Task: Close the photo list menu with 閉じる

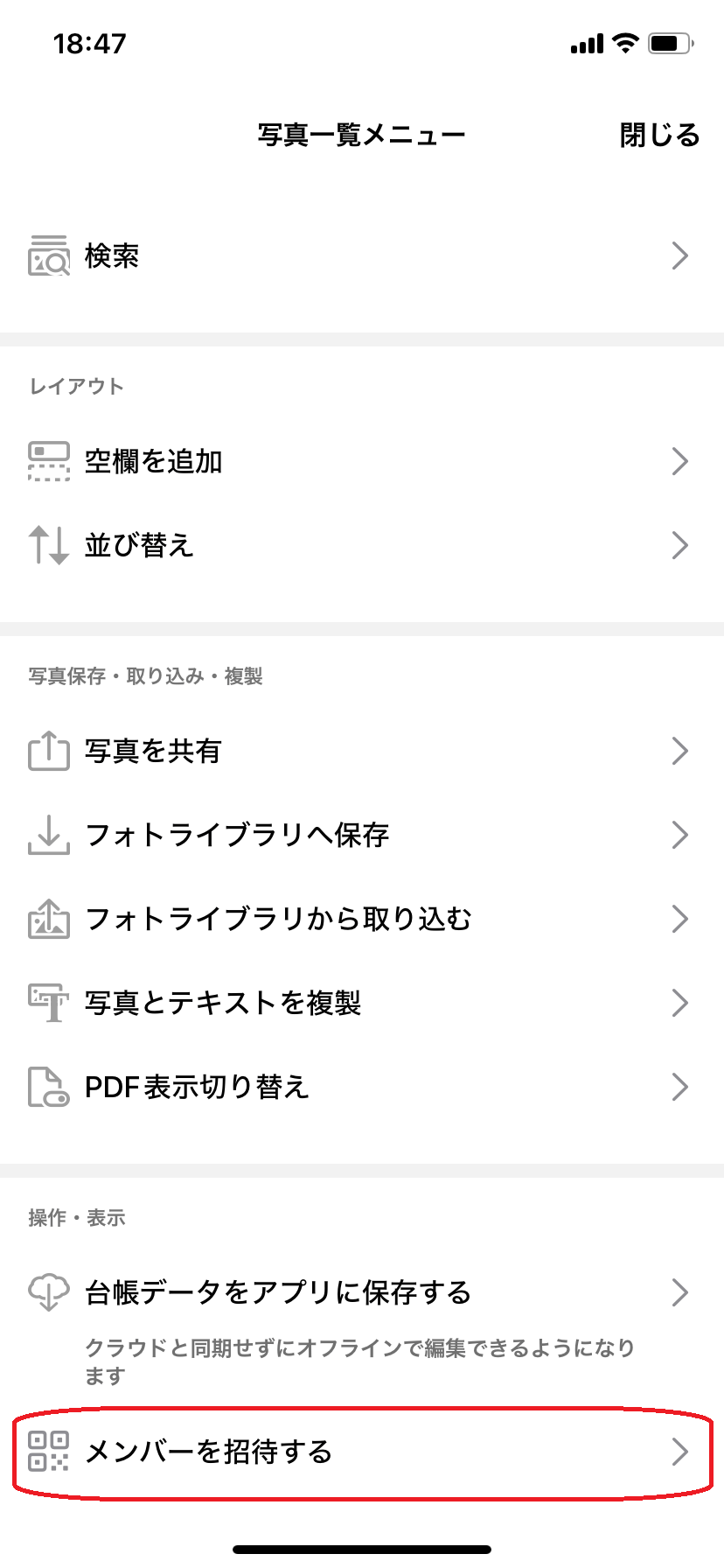Action: point(659,135)
